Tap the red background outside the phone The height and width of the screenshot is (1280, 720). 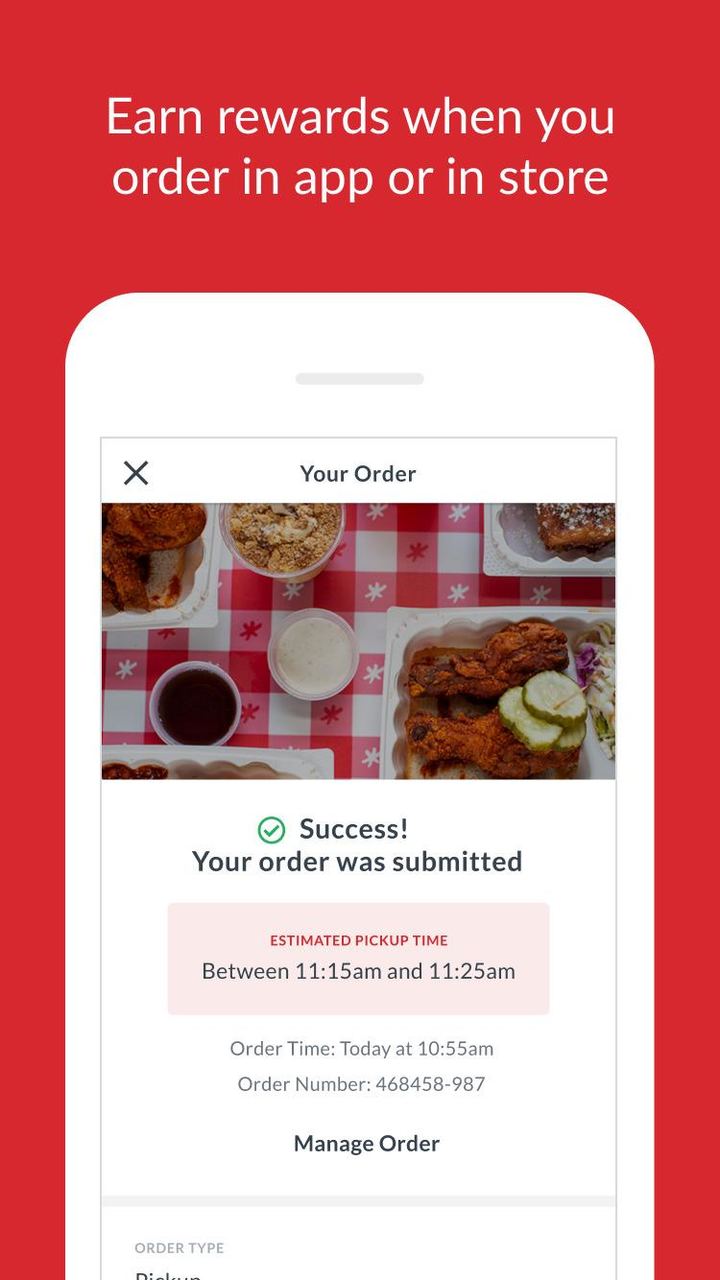40,640
